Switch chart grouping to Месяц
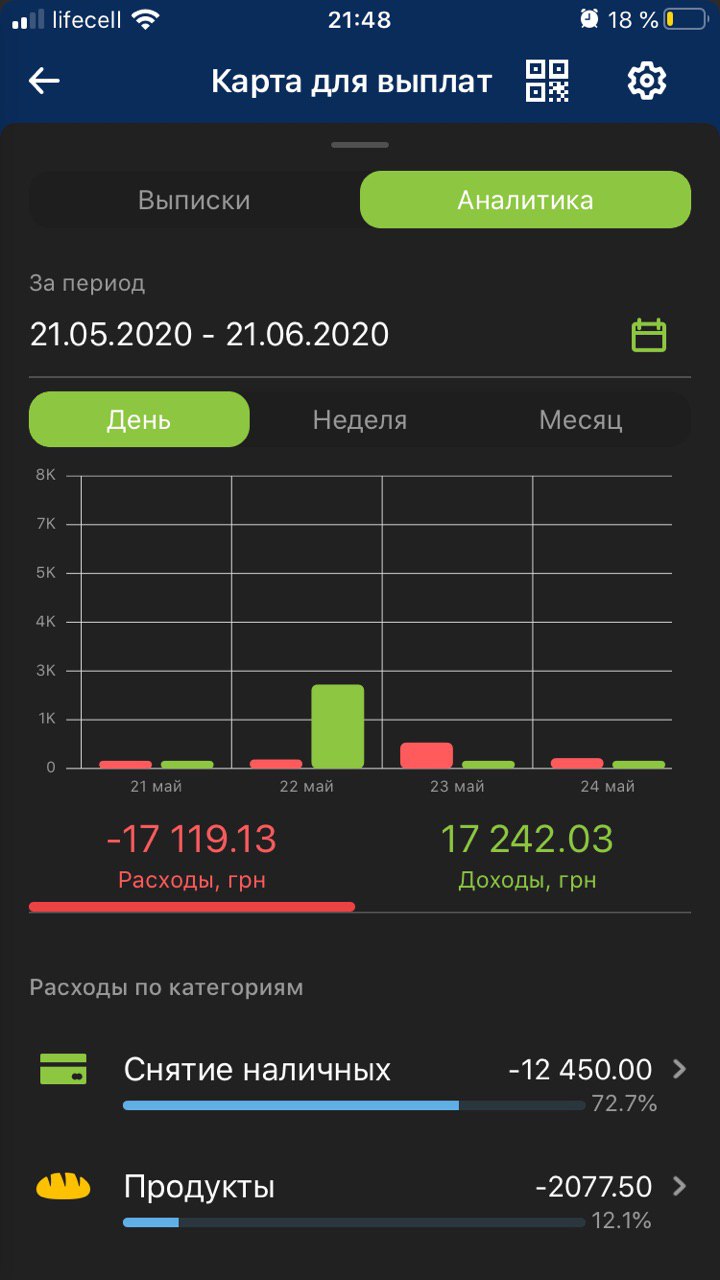The width and height of the screenshot is (720, 1280). (580, 419)
